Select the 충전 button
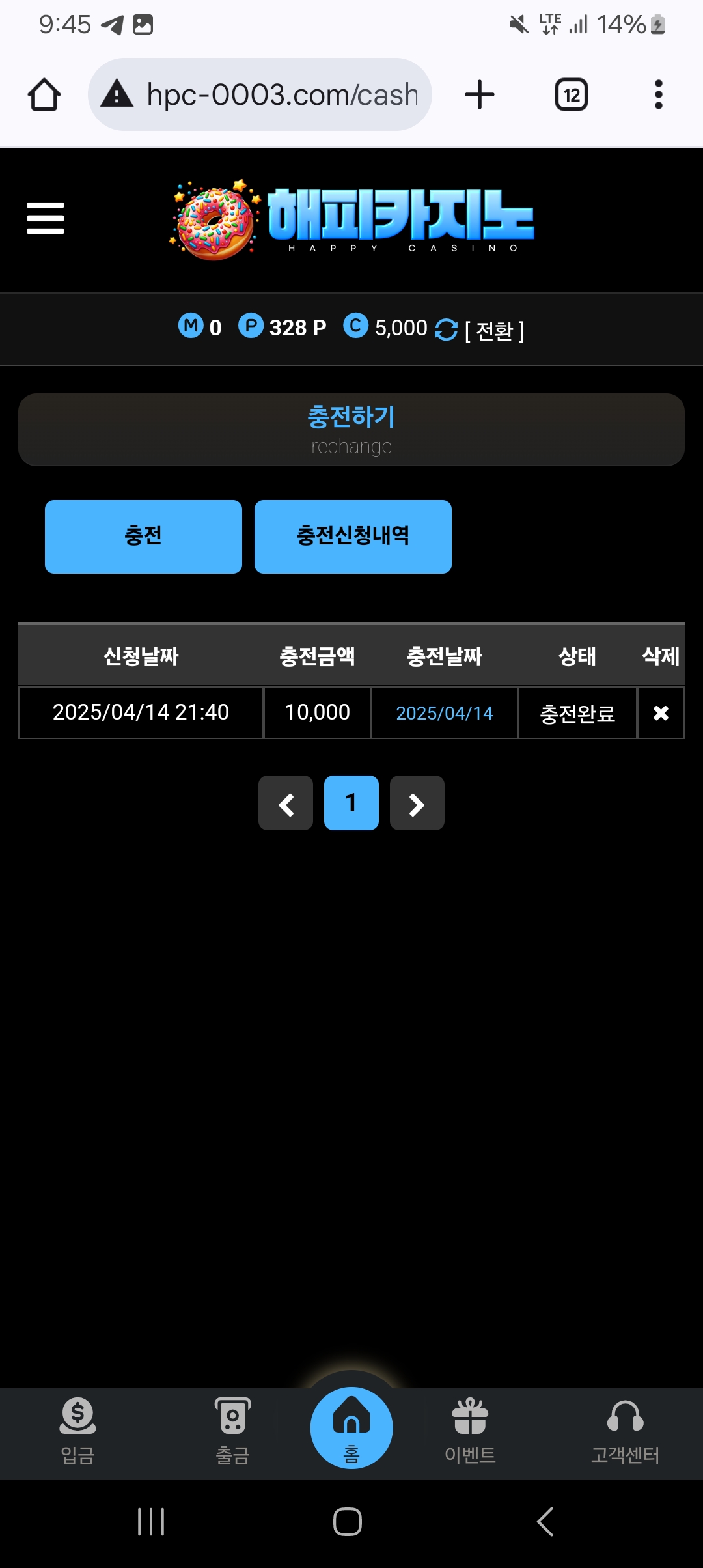 (x=143, y=537)
